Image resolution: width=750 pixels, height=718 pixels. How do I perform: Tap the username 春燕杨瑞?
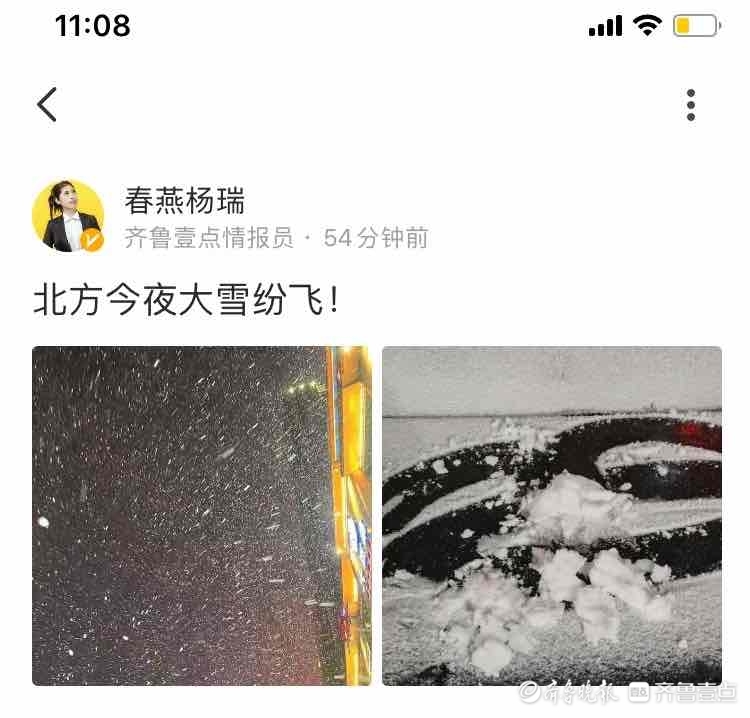click(184, 200)
